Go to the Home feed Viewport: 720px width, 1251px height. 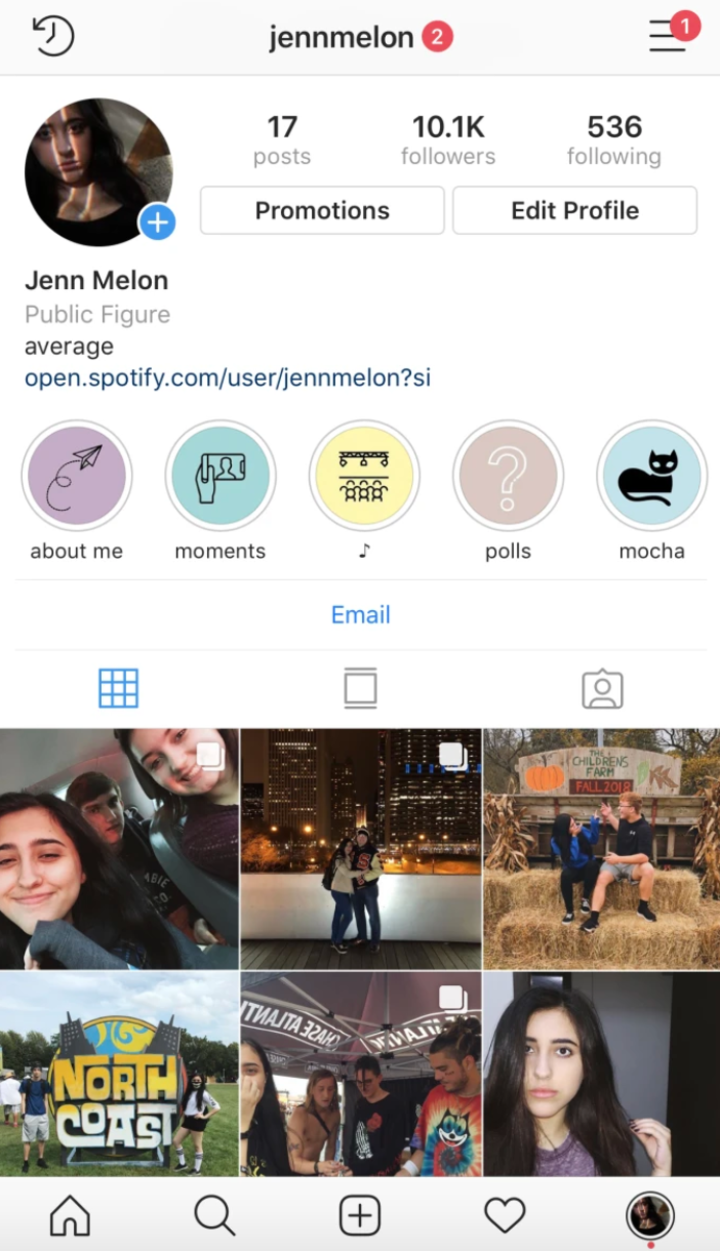(70, 1216)
